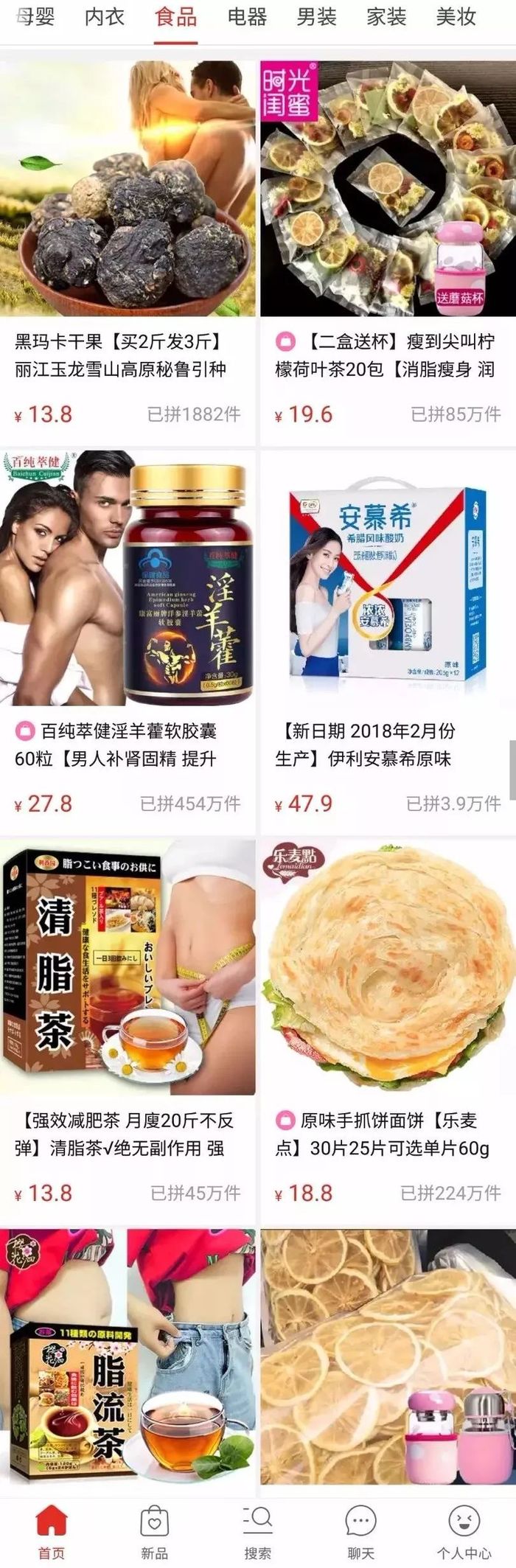This screenshot has height=1568, width=516.
Task: Go to the 首页 home tab
Action: pos(52,1532)
